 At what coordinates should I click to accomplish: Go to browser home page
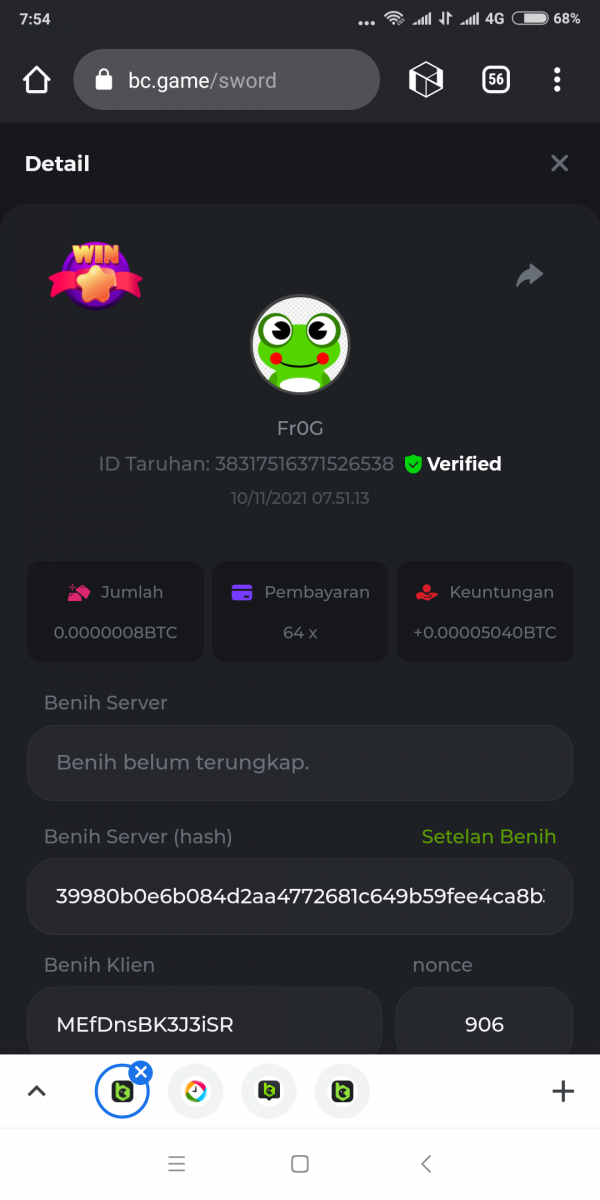36,80
